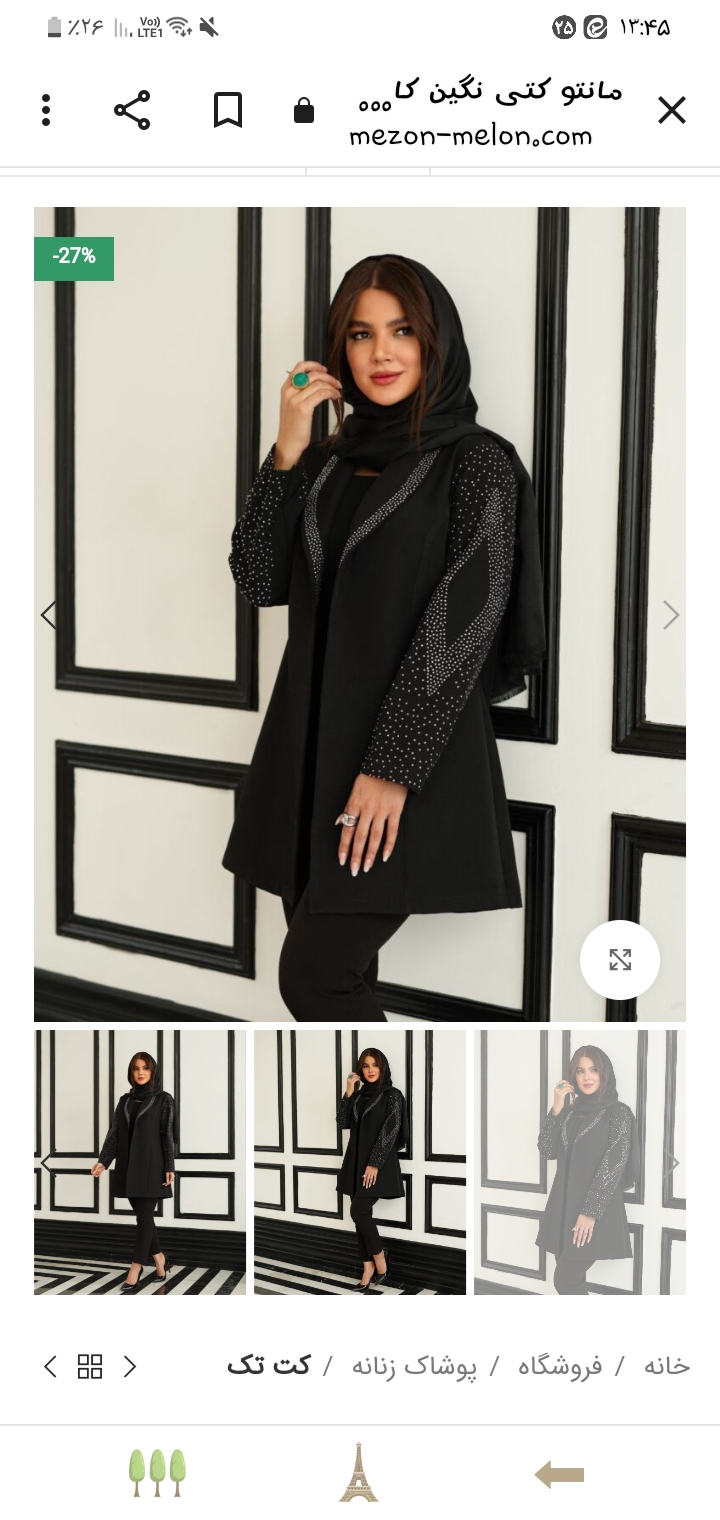Open فروشگاه breadcrumb link
This screenshot has width=720, height=1520.
(560, 1366)
